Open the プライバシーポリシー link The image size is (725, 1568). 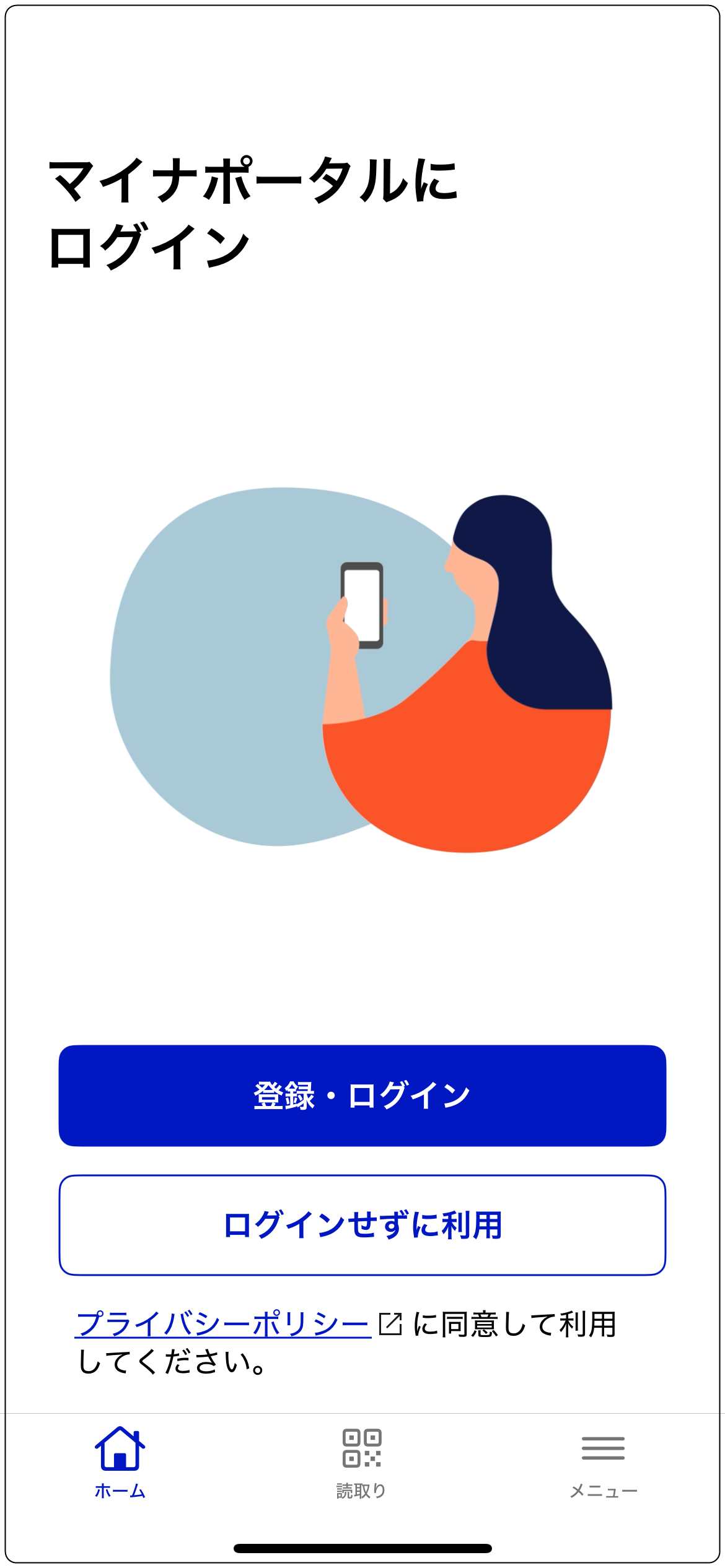click(x=223, y=1323)
